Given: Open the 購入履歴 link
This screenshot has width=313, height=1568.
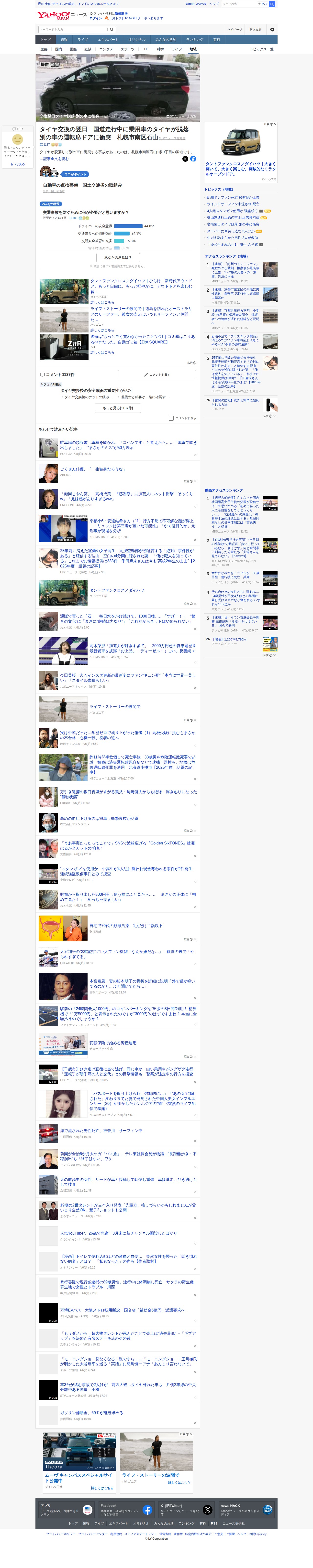Looking at the screenshot, I should point(255,29).
